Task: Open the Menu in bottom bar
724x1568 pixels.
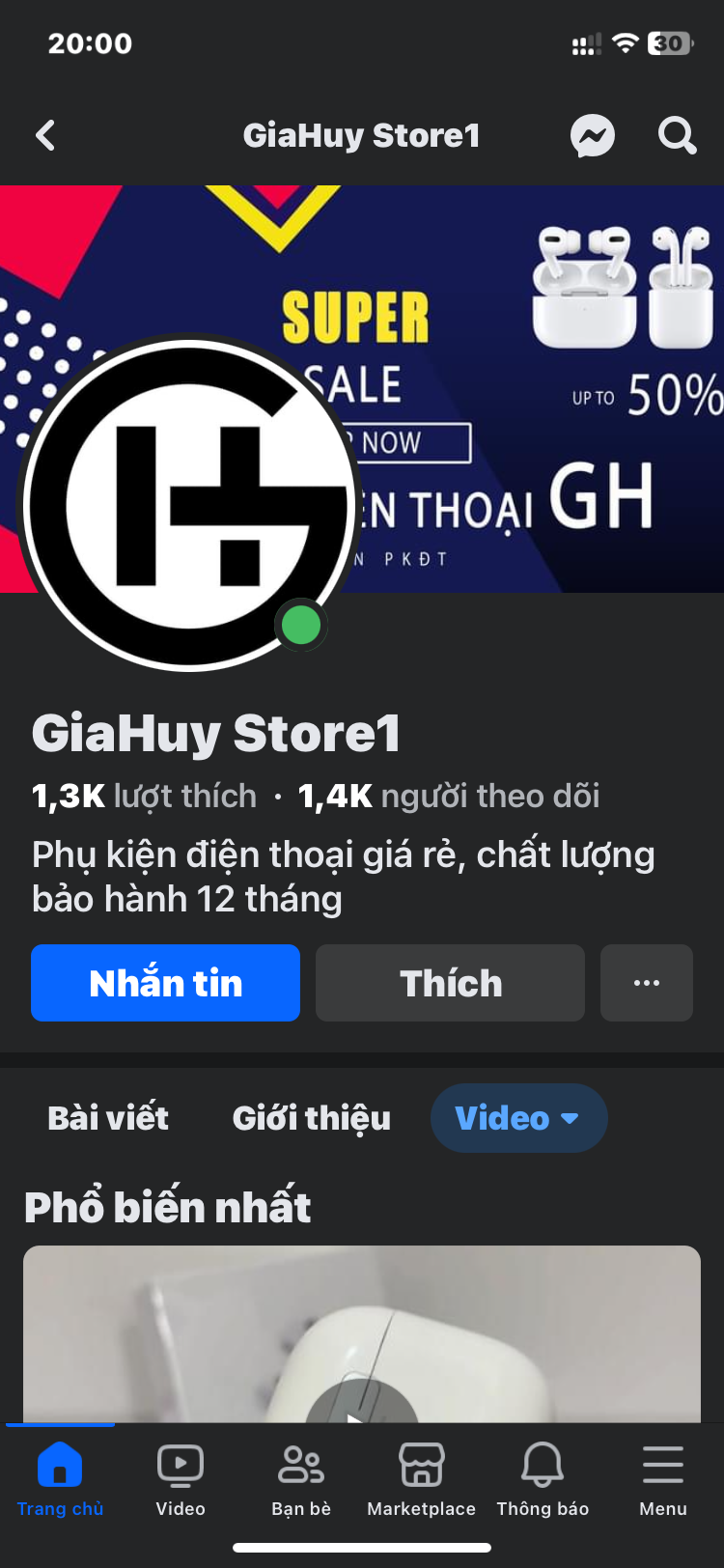Action: [x=663, y=1479]
